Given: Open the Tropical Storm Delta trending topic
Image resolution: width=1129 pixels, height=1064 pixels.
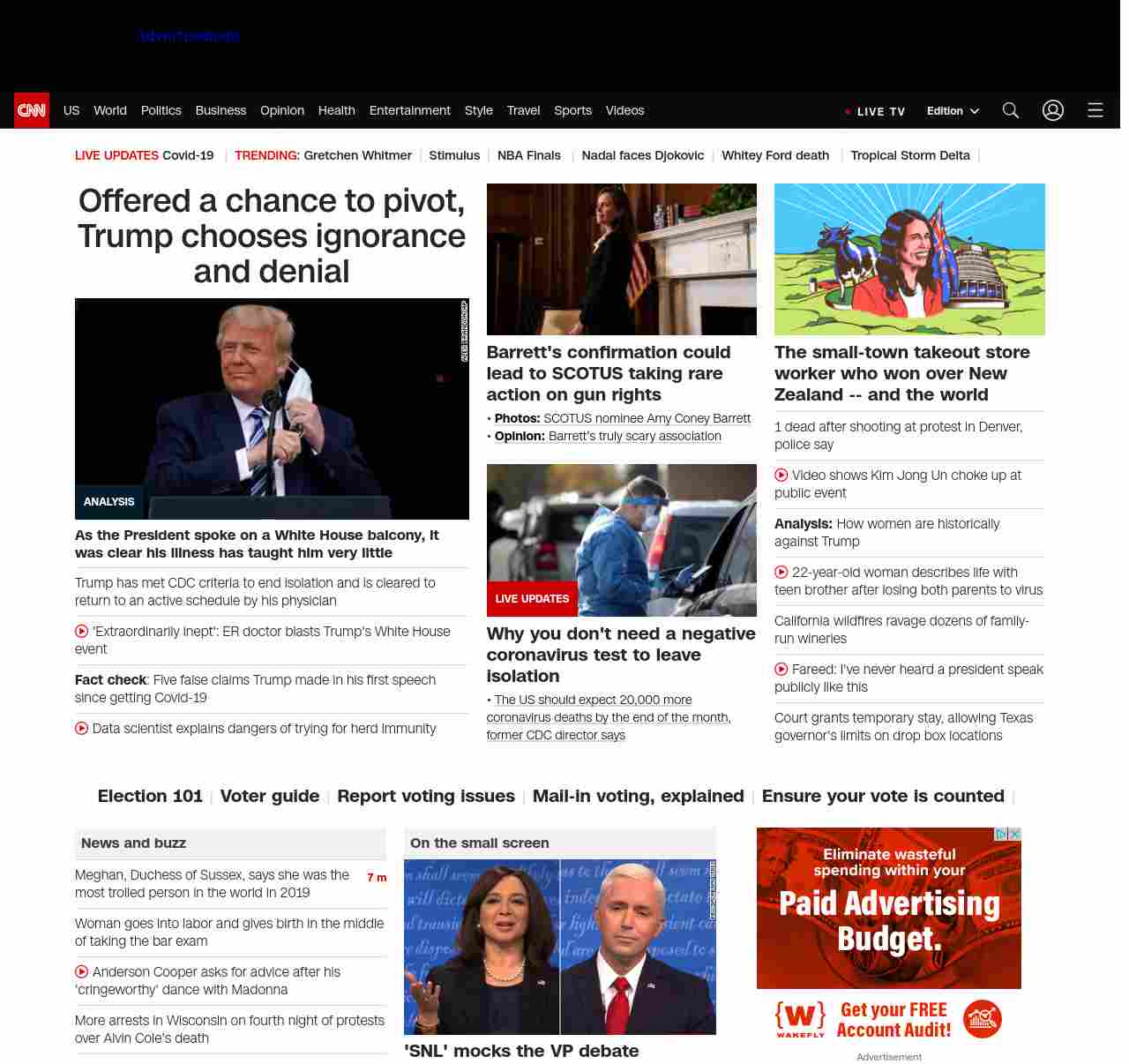Looking at the screenshot, I should pos(909,155).
